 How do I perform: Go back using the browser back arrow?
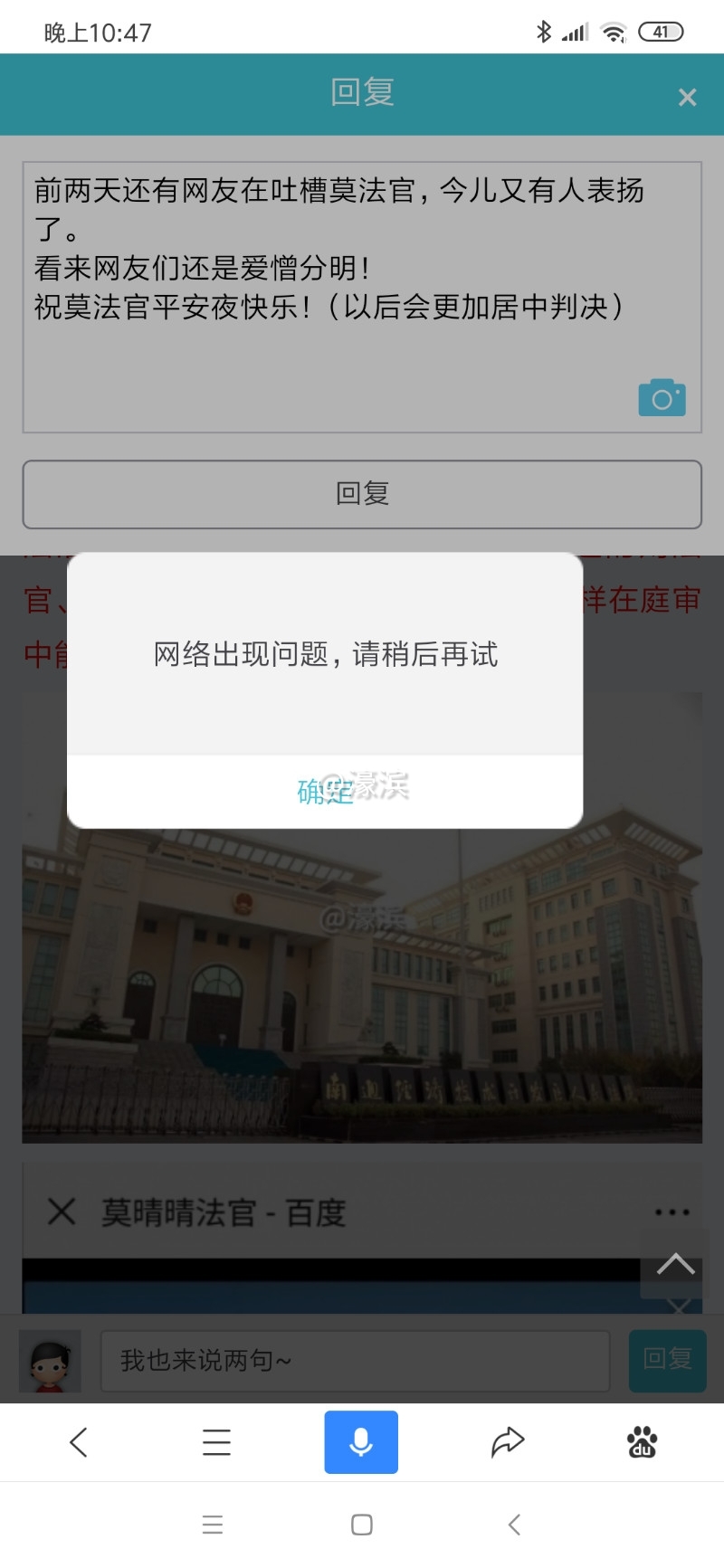click(x=78, y=1442)
